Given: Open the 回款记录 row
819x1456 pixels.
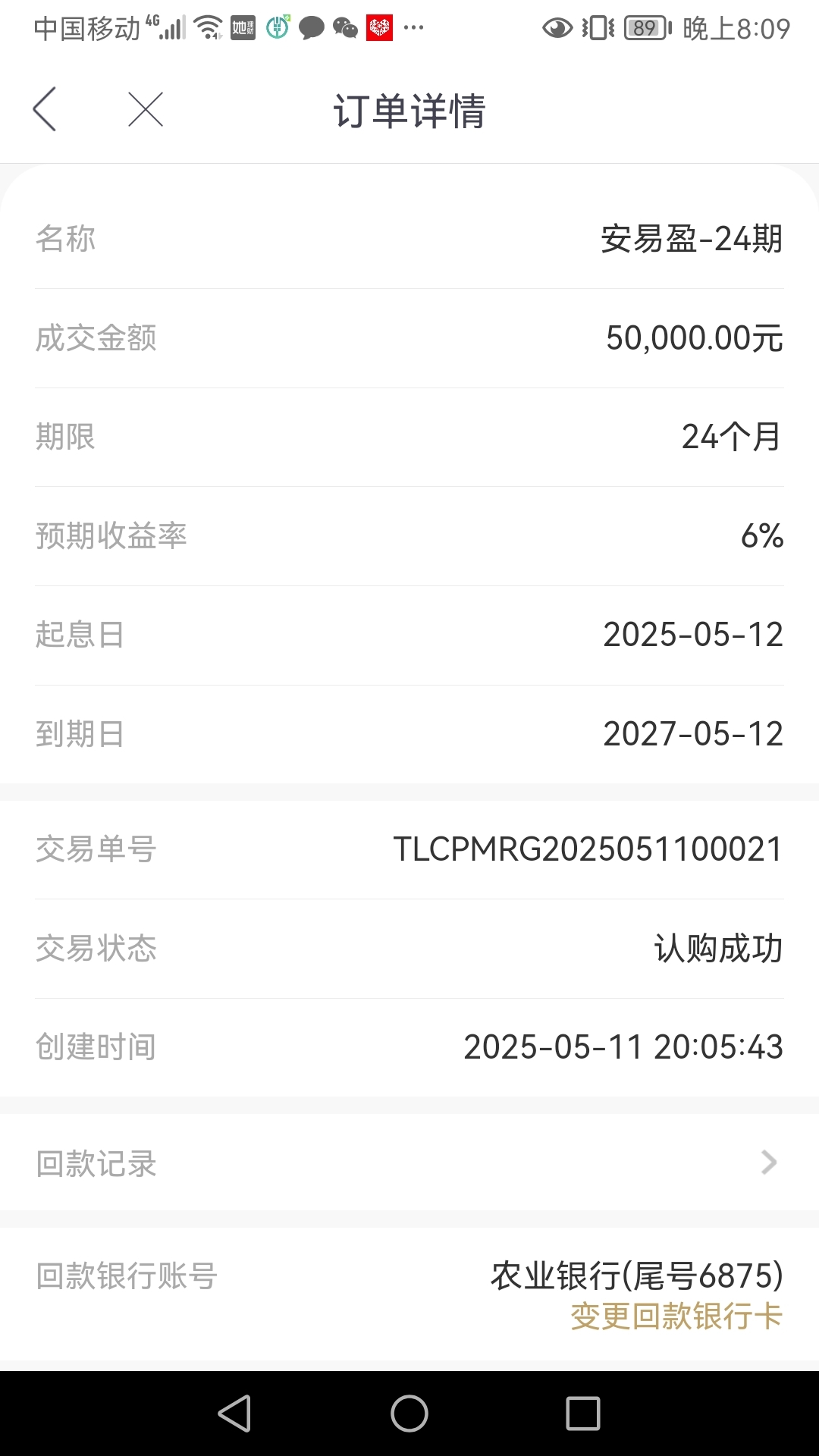Looking at the screenshot, I should click(x=409, y=1163).
